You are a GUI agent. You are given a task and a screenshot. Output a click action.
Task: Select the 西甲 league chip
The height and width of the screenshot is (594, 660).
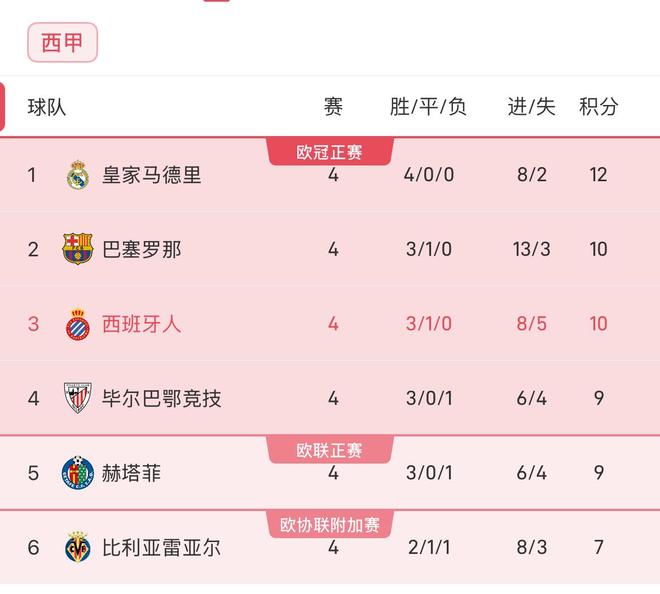tap(62, 43)
